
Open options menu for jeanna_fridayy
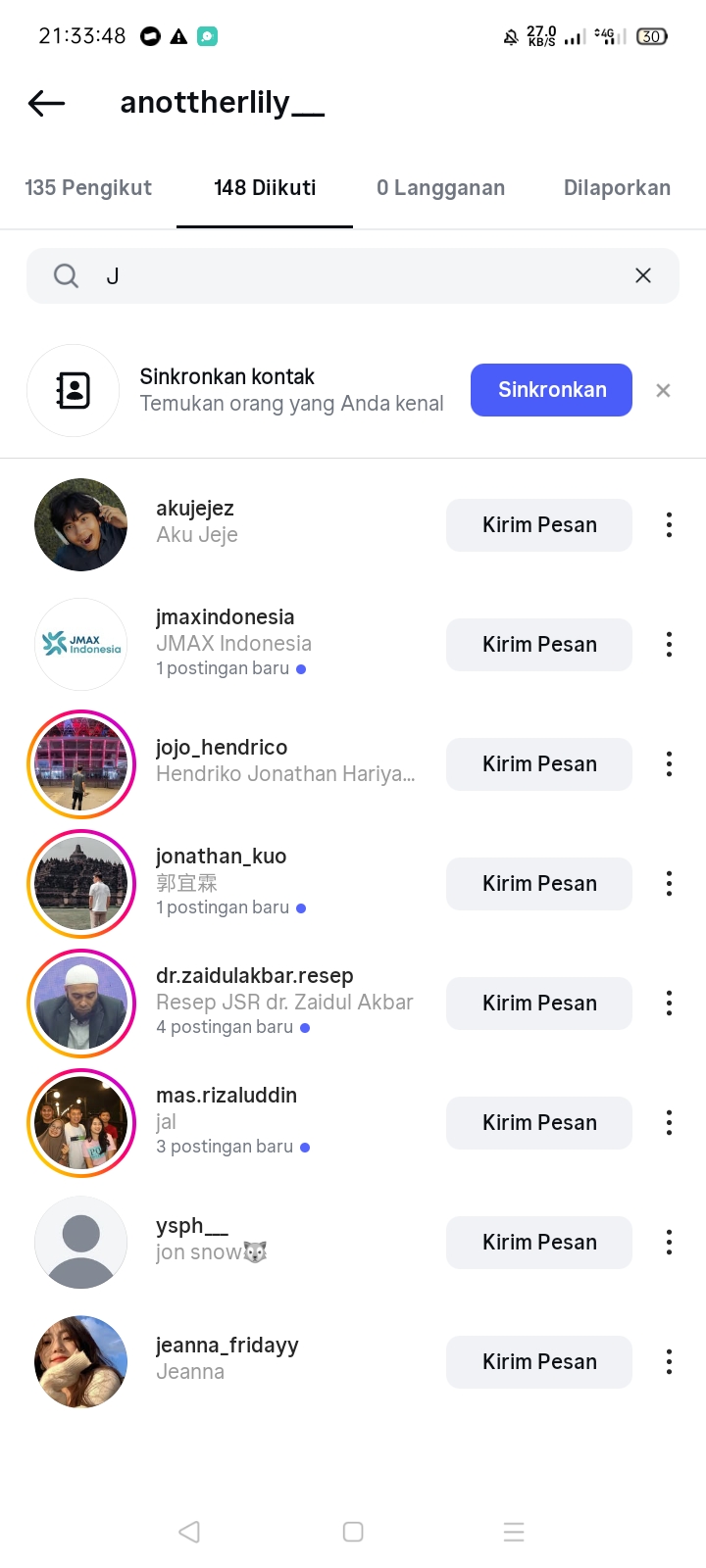pos(669,1362)
